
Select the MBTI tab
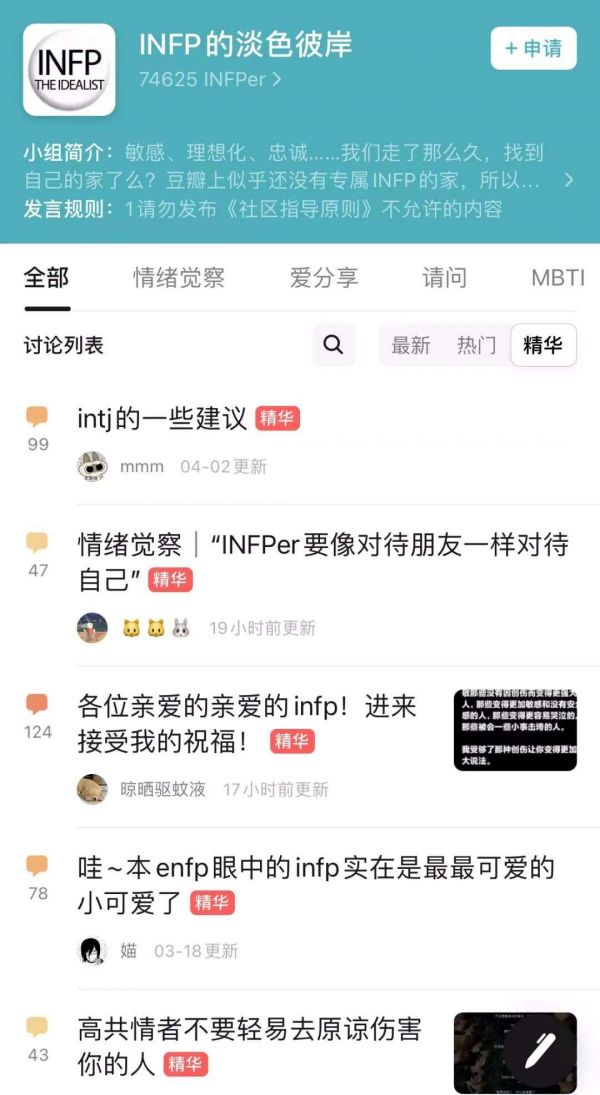click(x=557, y=277)
